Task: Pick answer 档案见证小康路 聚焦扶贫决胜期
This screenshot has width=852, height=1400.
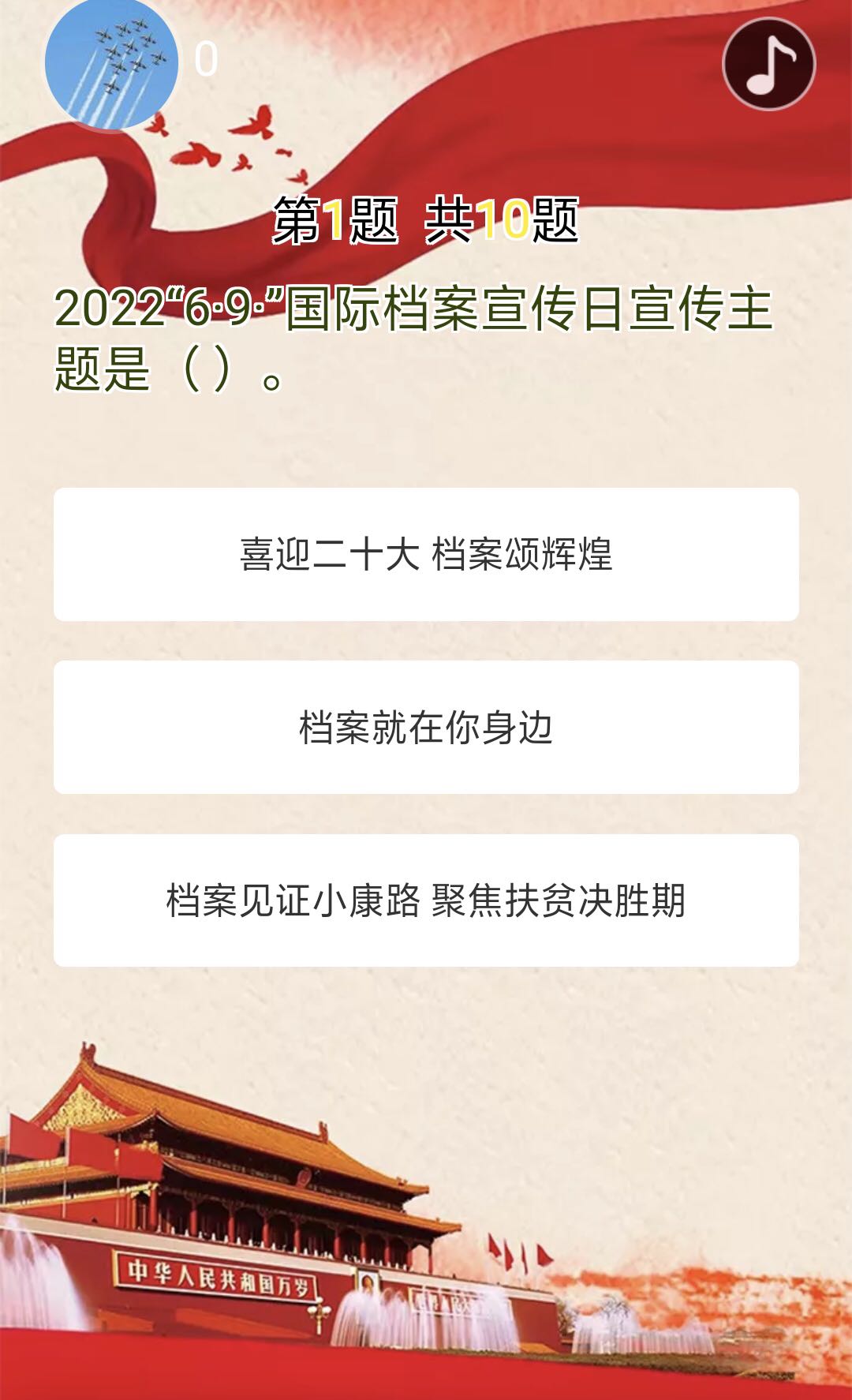Action: 426,900
